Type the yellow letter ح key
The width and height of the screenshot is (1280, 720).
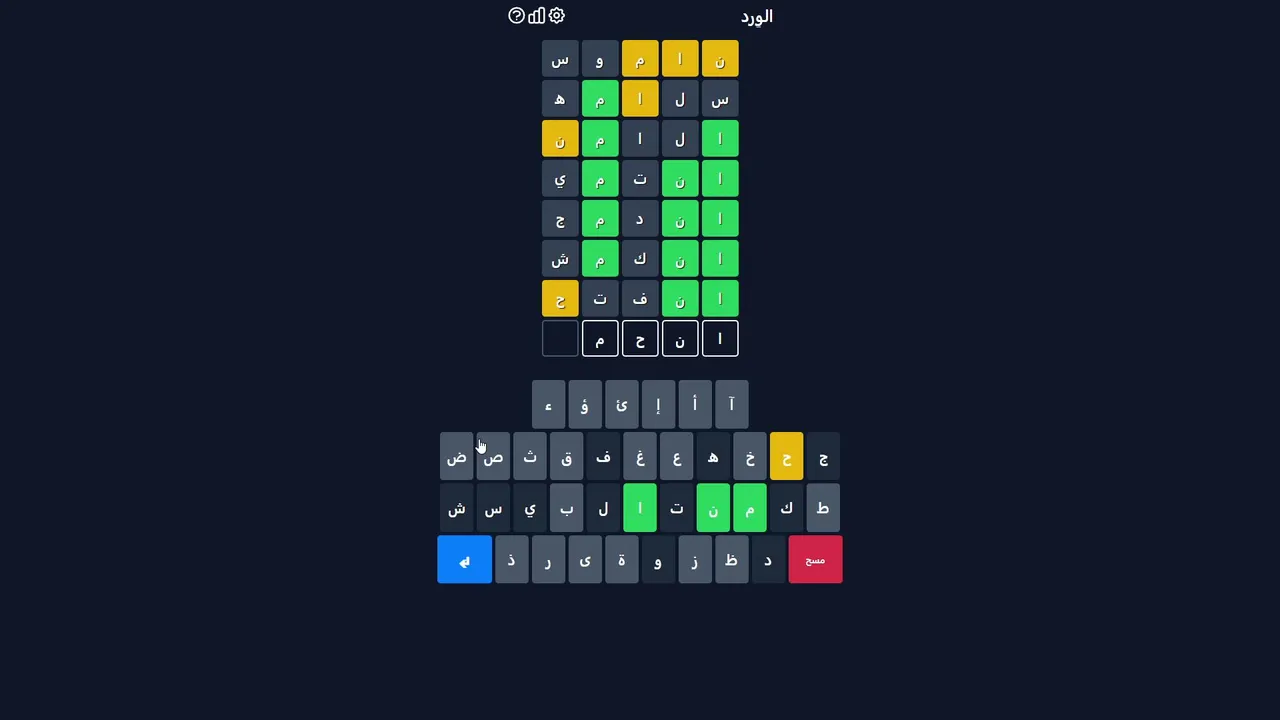786,457
